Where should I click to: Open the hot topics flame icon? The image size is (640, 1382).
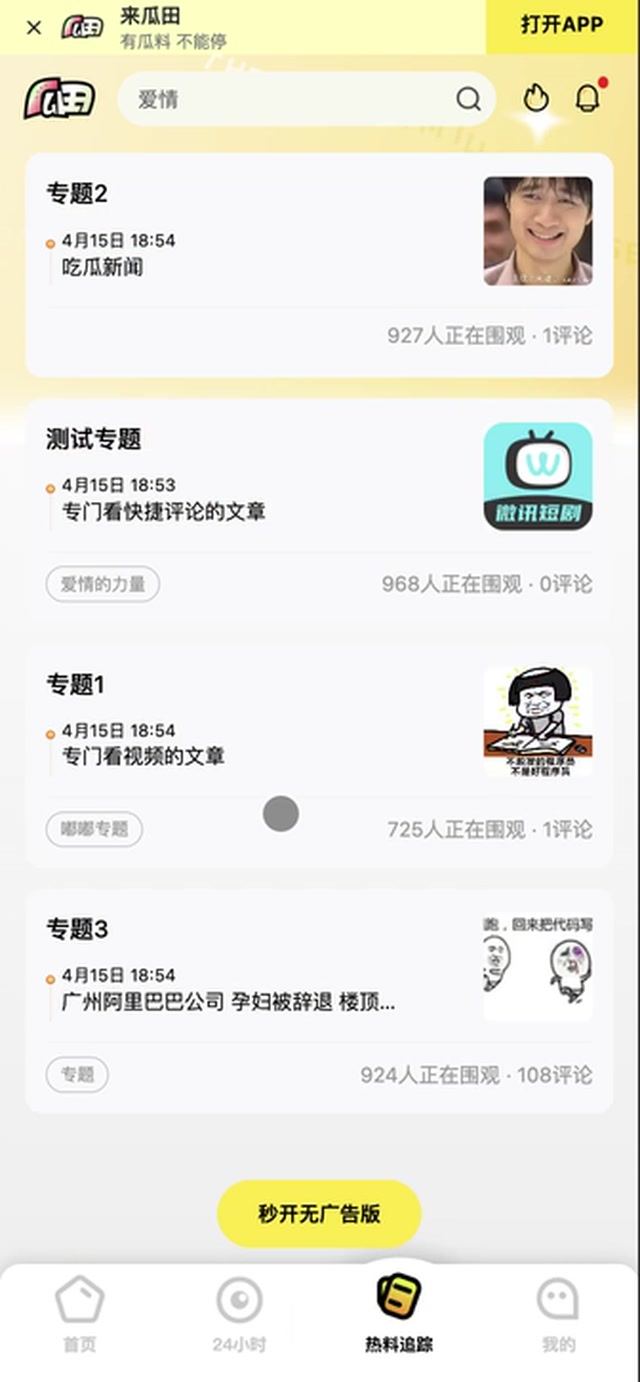pyautogui.click(x=537, y=98)
